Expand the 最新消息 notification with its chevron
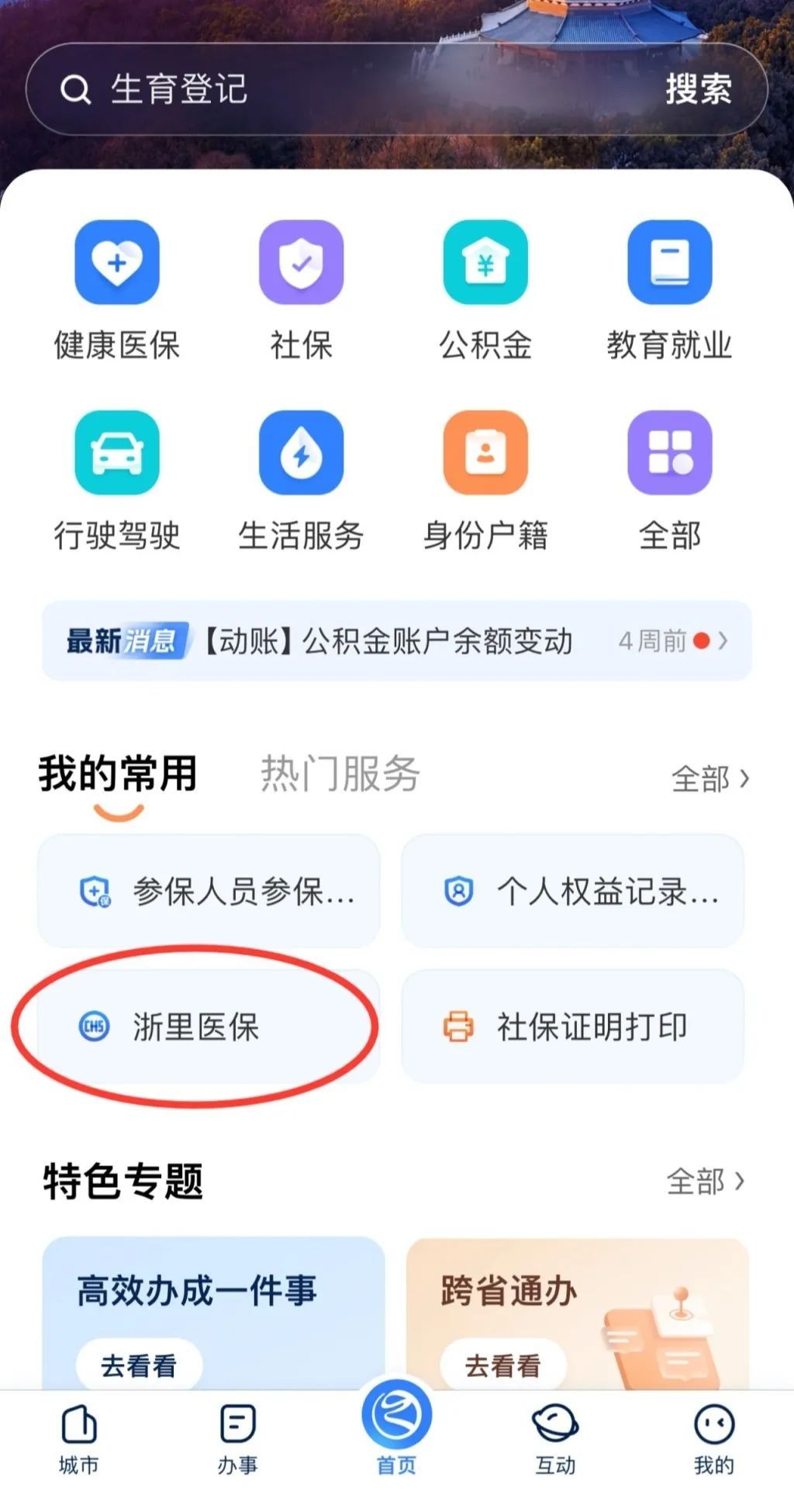Screen dimensions: 794x1512 coord(724,642)
